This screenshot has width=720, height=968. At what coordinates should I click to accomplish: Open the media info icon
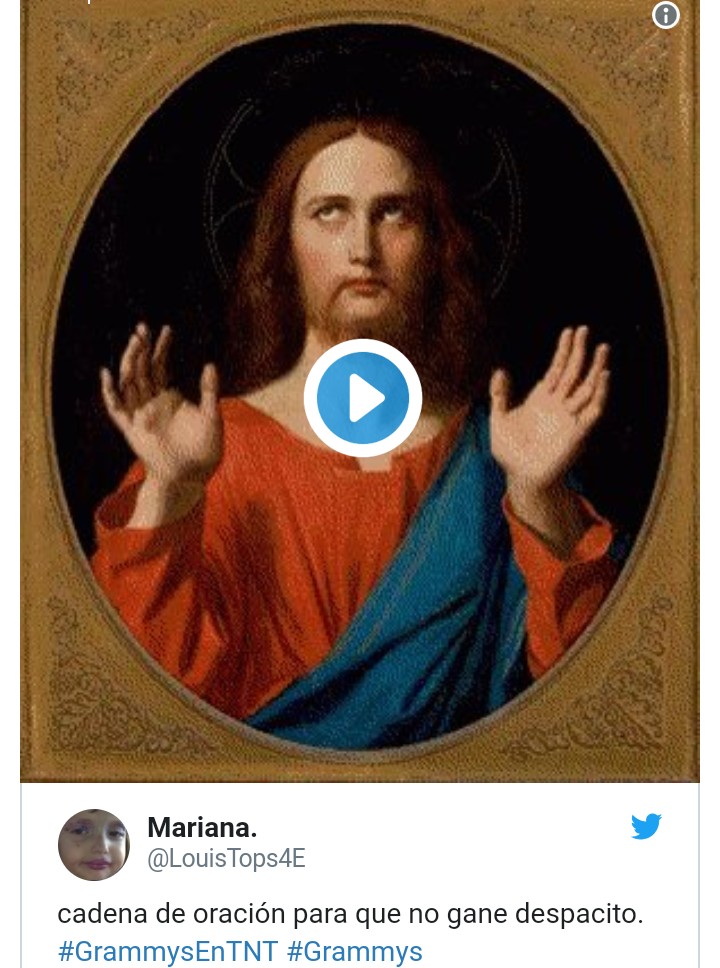pos(666,15)
